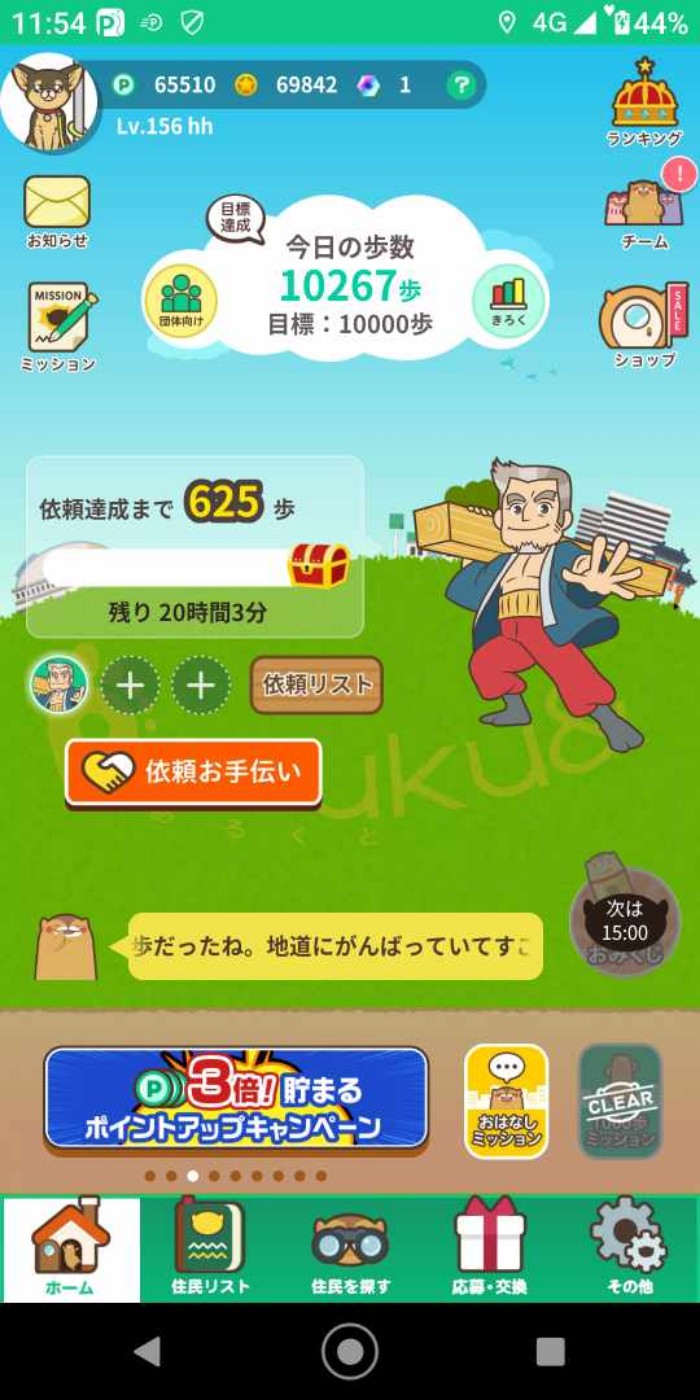
Task: Open the ポイントアップキャンペーン banner
Action: tap(236, 1100)
